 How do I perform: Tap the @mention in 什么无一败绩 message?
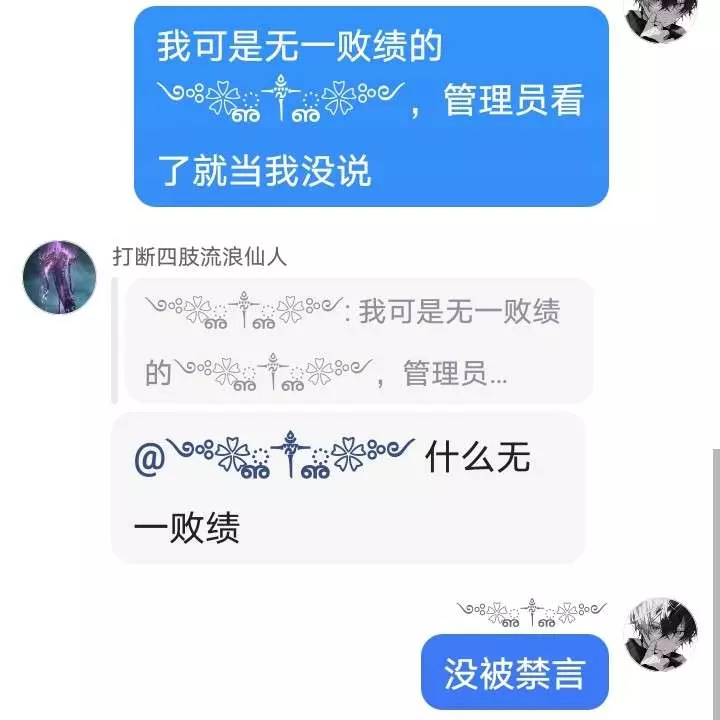point(275,458)
